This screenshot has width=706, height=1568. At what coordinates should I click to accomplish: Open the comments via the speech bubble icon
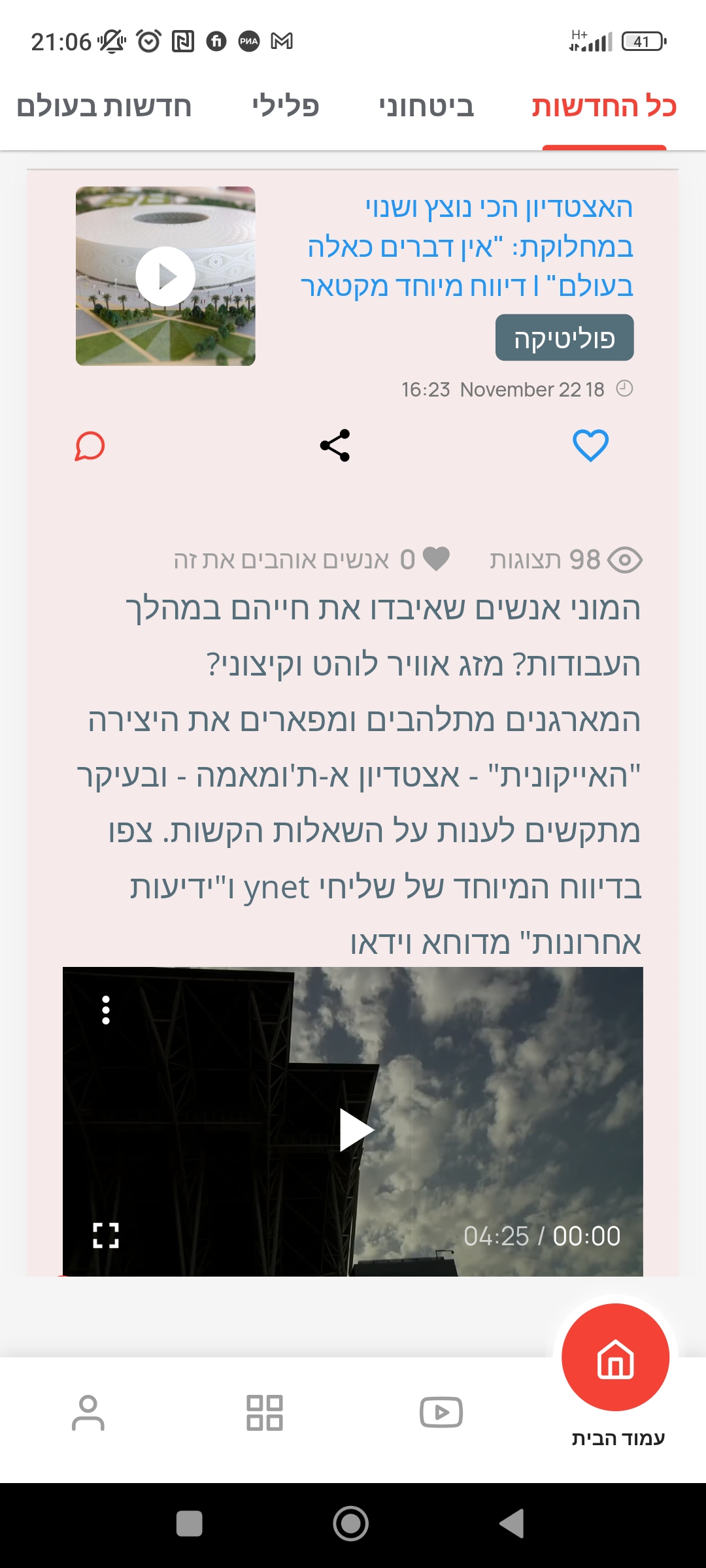tap(90, 446)
